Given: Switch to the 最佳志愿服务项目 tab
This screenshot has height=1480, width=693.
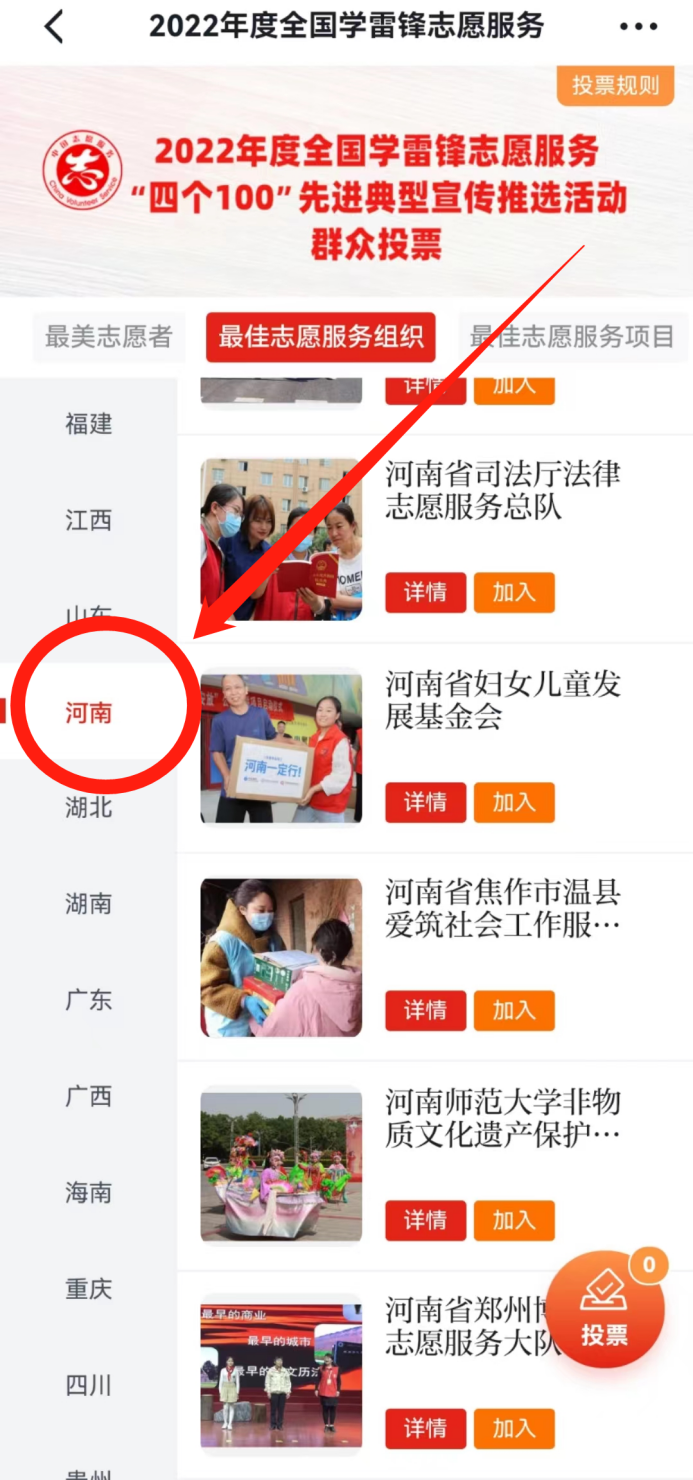Looking at the screenshot, I should pos(573,337).
